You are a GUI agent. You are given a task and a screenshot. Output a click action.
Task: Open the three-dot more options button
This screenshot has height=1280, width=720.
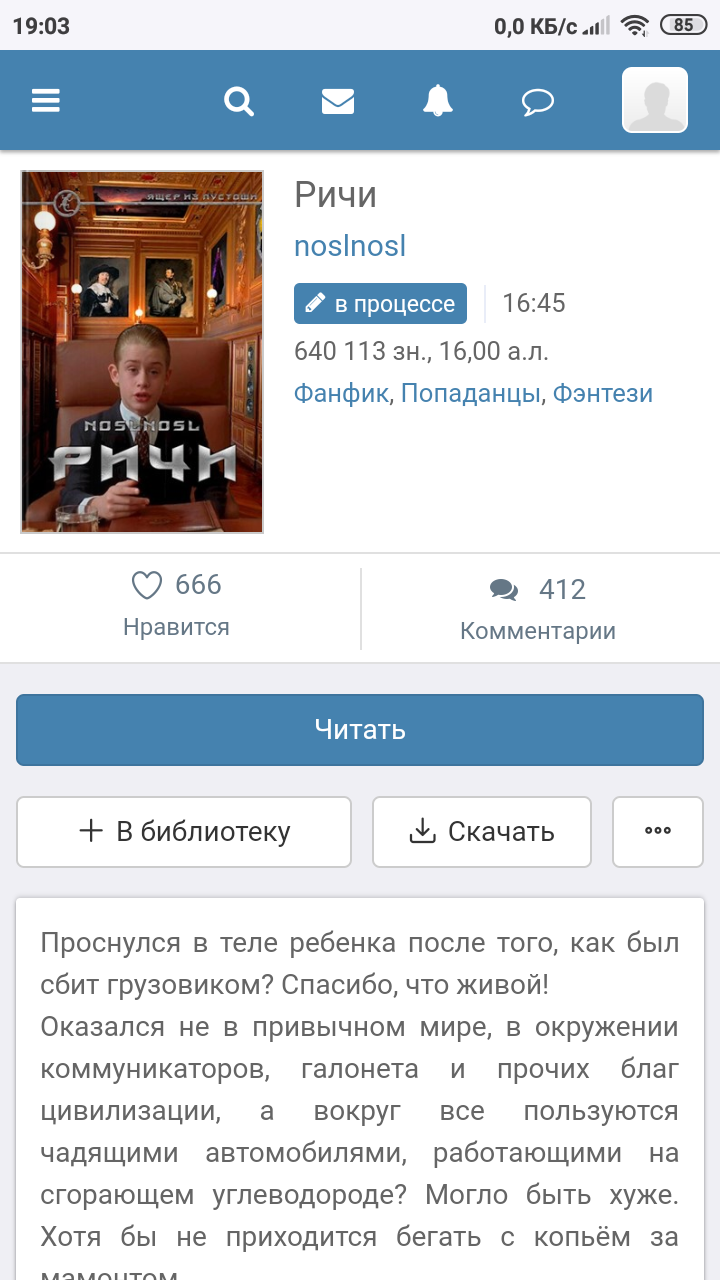click(658, 831)
